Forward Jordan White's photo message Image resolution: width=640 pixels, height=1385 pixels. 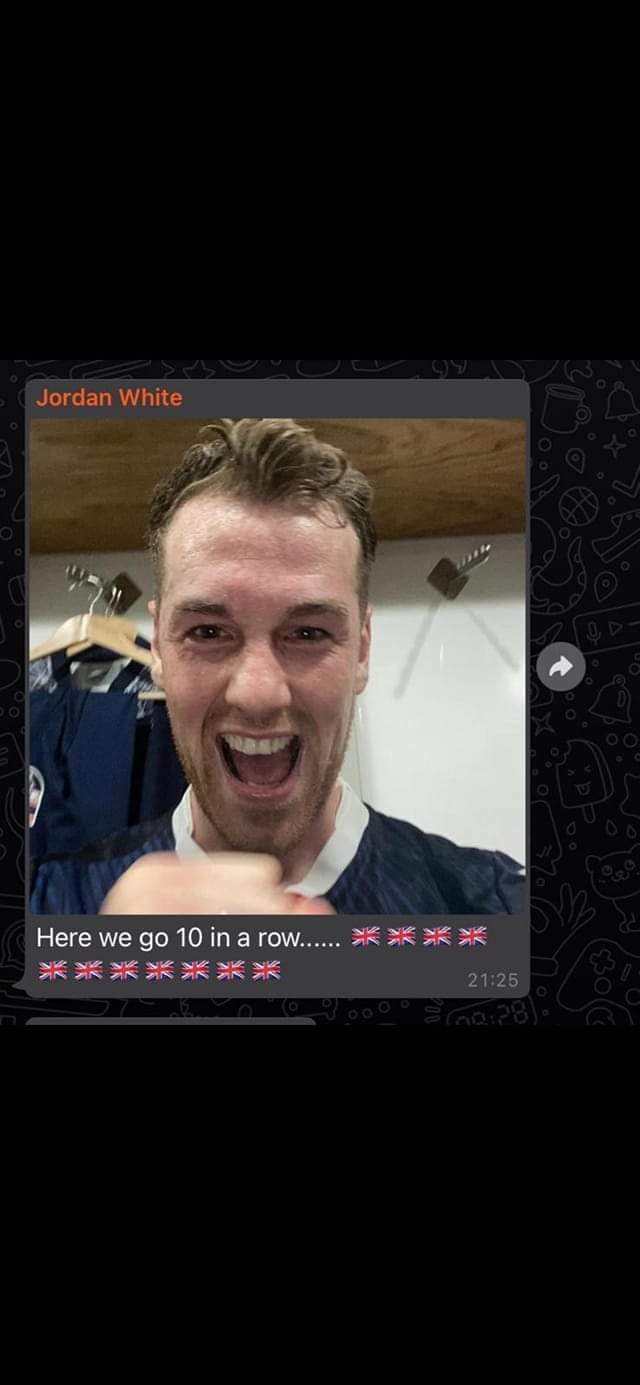[561, 666]
